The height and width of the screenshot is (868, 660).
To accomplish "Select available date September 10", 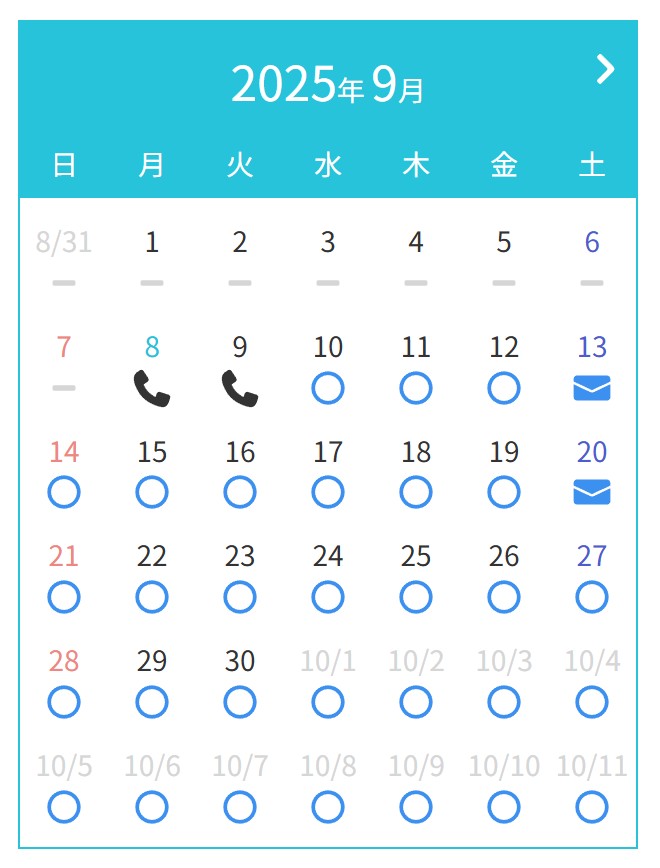I will click(328, 388).
